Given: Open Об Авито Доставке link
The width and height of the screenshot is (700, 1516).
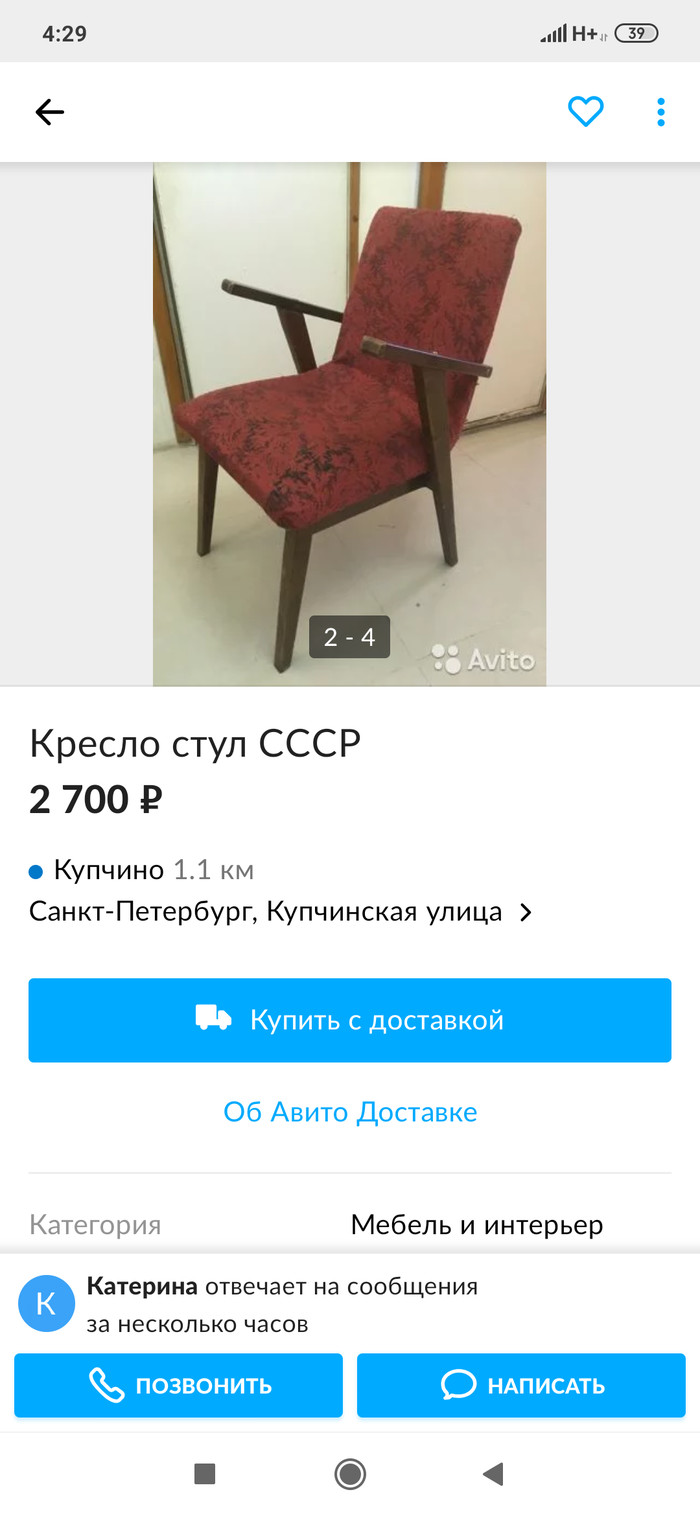Looking at the screenshot, I should tap(350, 1112).
